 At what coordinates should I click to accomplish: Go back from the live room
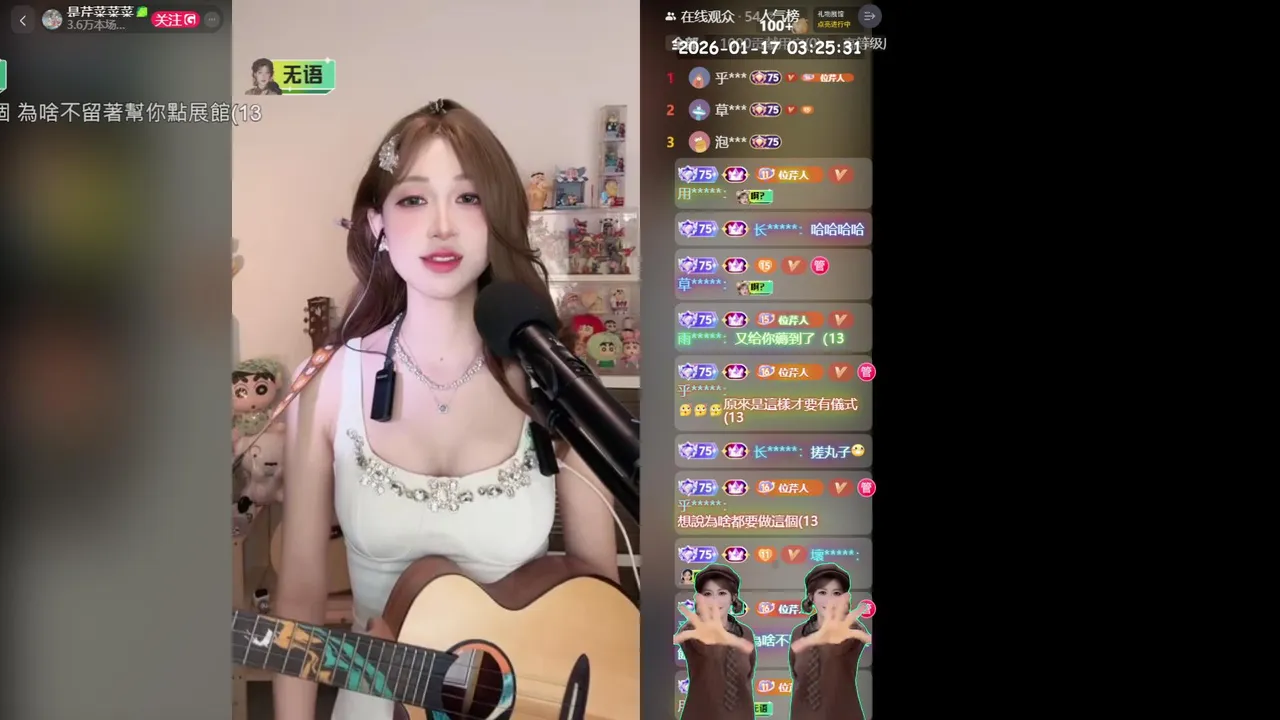(x=23, y=20)
